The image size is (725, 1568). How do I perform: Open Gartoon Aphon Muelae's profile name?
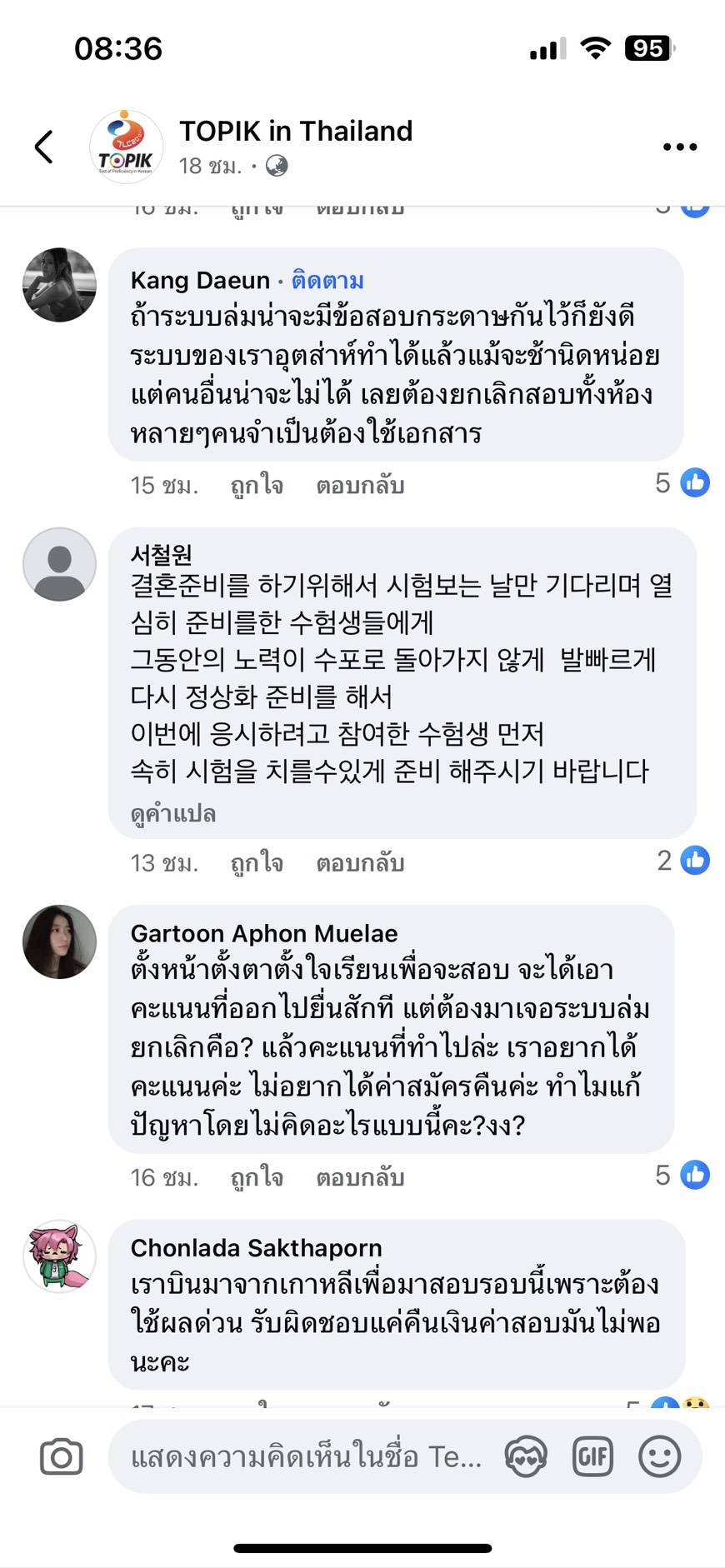click(x=264, y=933)
